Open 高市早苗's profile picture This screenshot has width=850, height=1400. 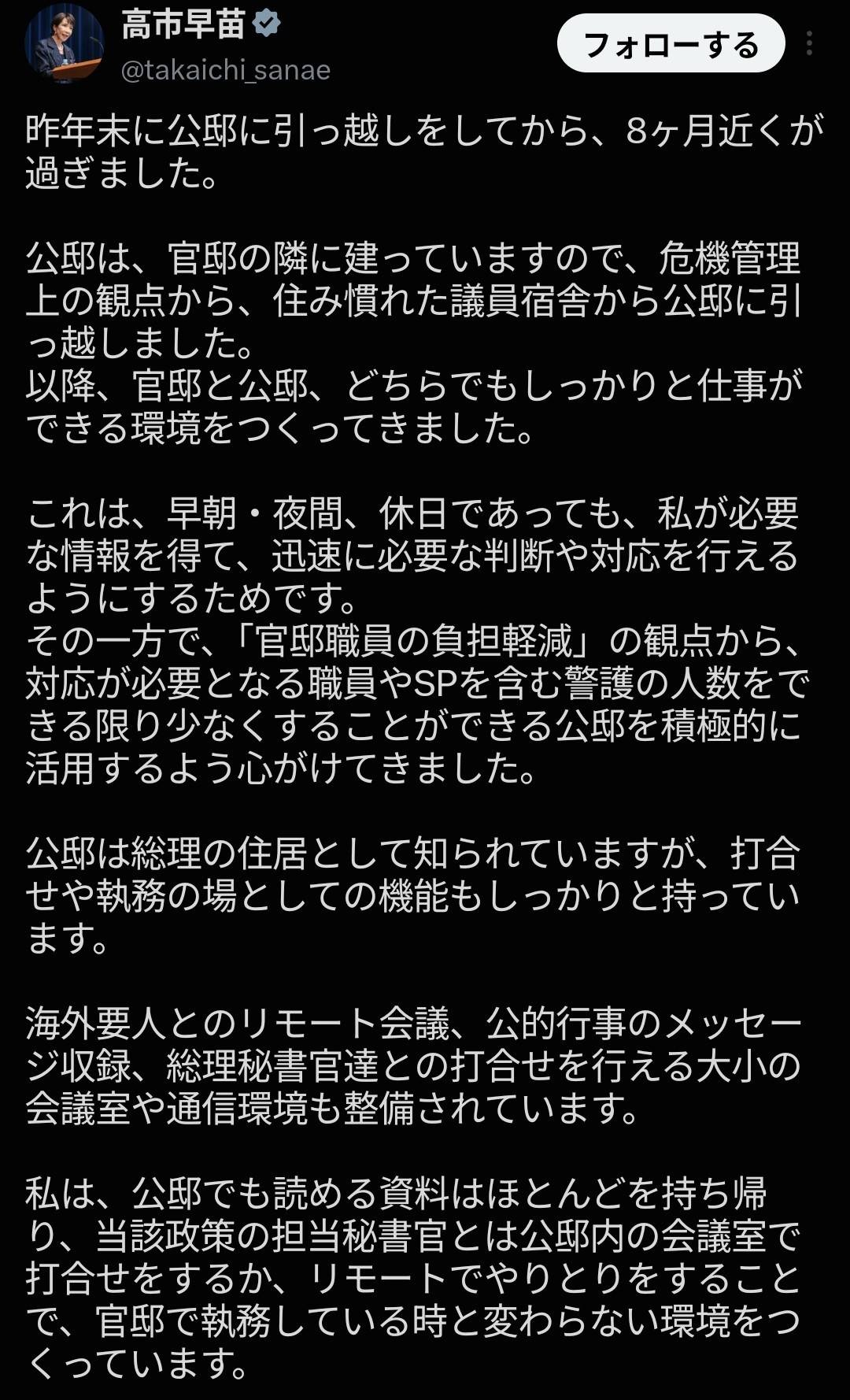65,44
